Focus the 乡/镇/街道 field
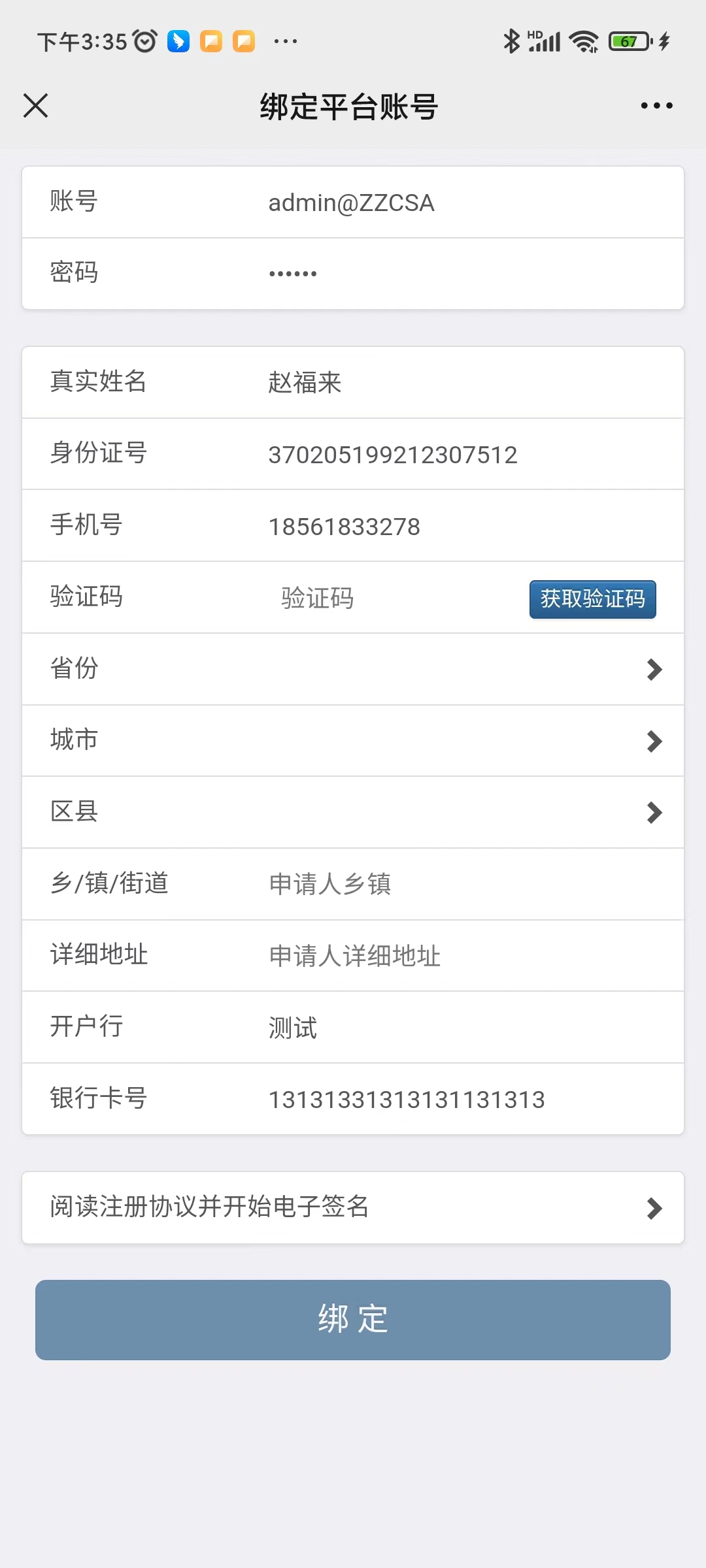 [x=458, y=884]
